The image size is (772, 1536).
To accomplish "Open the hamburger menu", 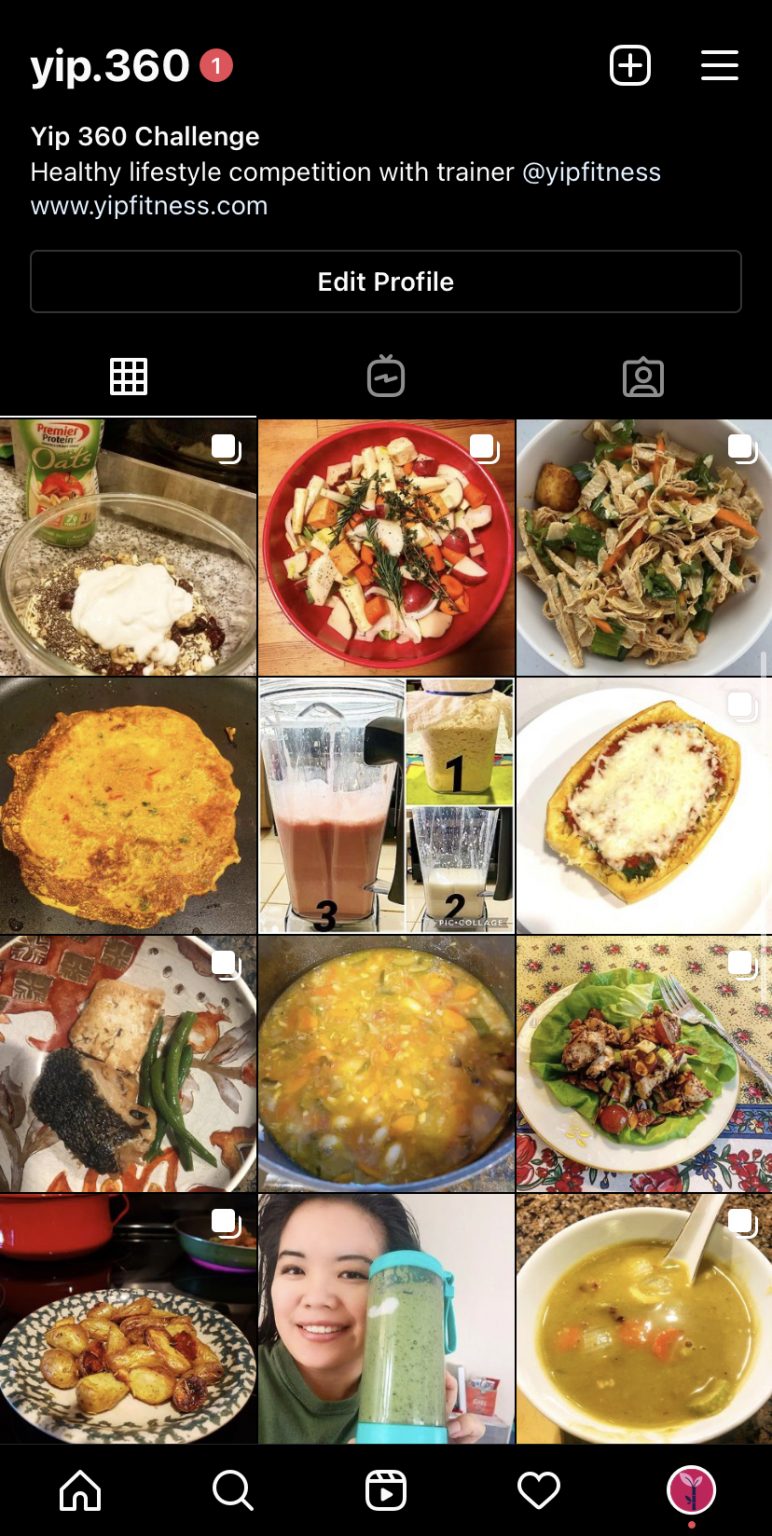I will click(x=719, y=66).
